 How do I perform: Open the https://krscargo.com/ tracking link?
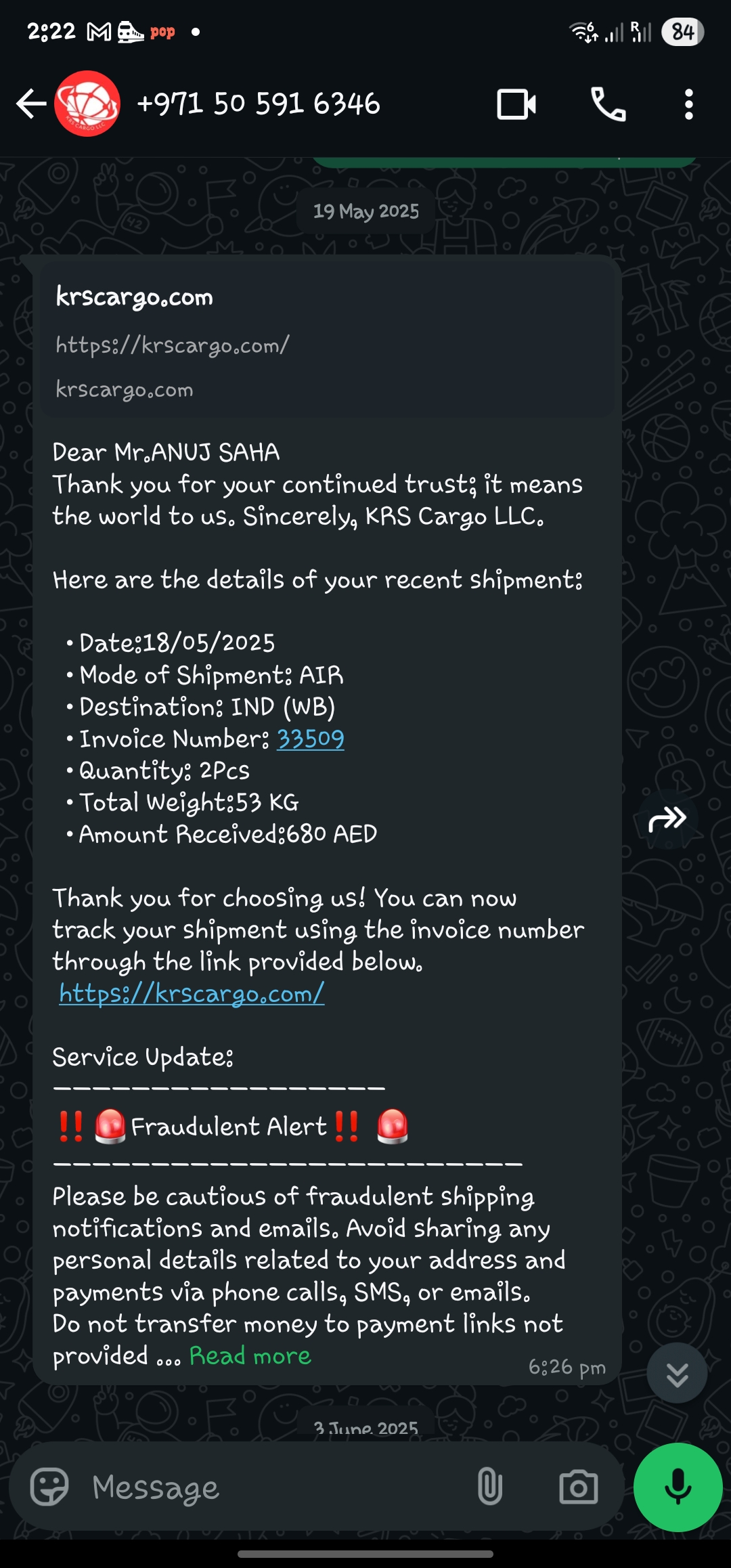(x=192, y=993)
